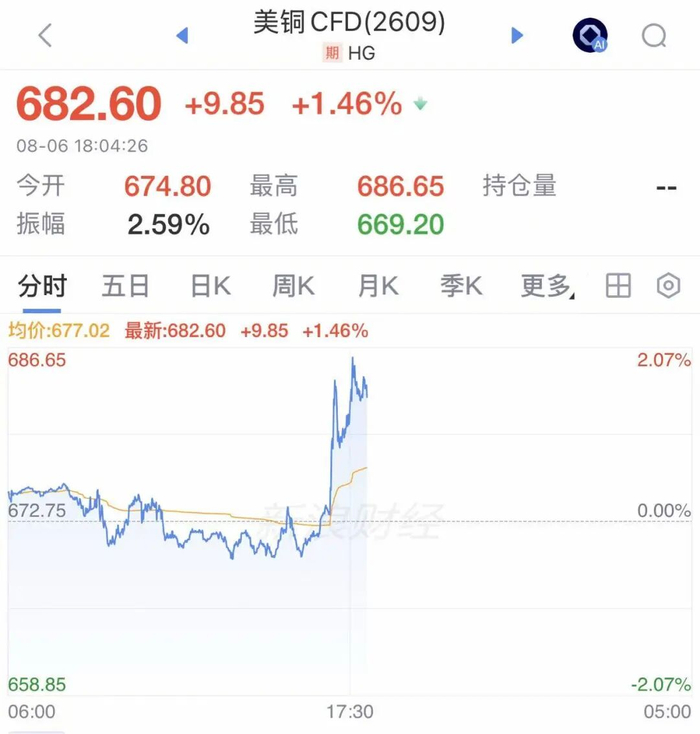Show the 周K chart
This screenshot has height=734, width=700.
[294, 286]
